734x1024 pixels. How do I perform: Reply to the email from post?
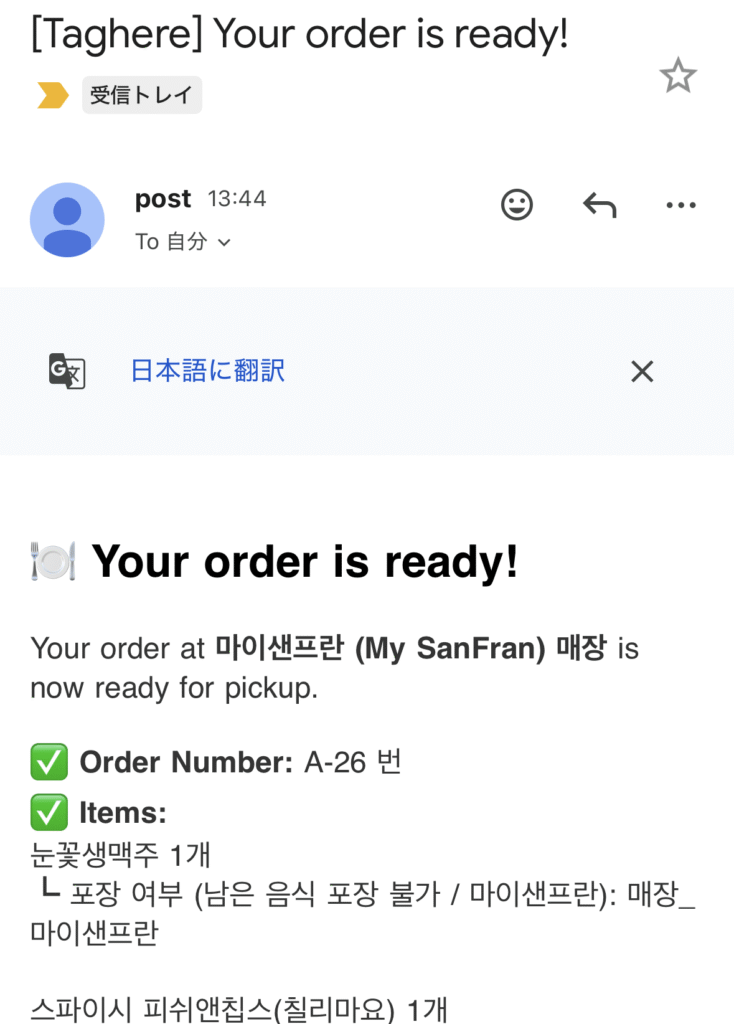pyautogui.click(x=599, y=206)
